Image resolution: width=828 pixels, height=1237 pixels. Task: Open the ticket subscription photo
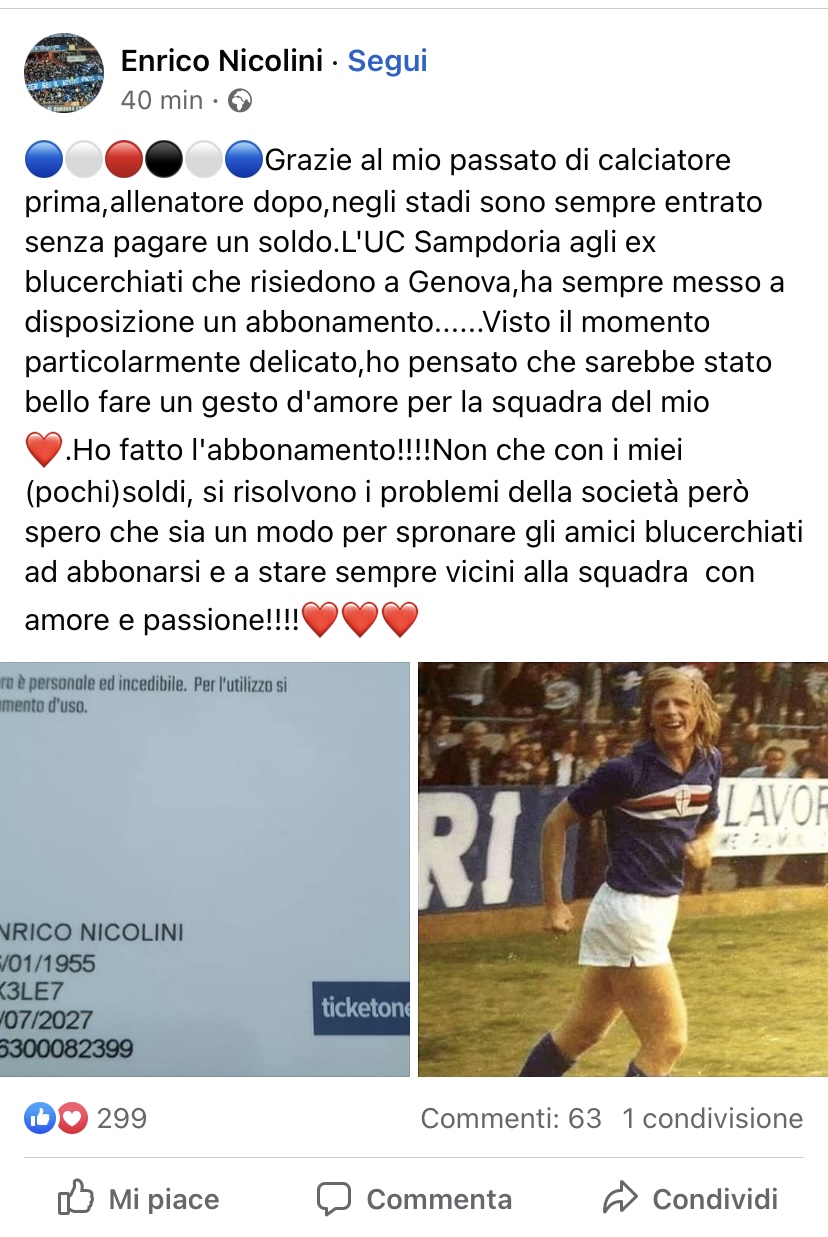click(205, 868)
